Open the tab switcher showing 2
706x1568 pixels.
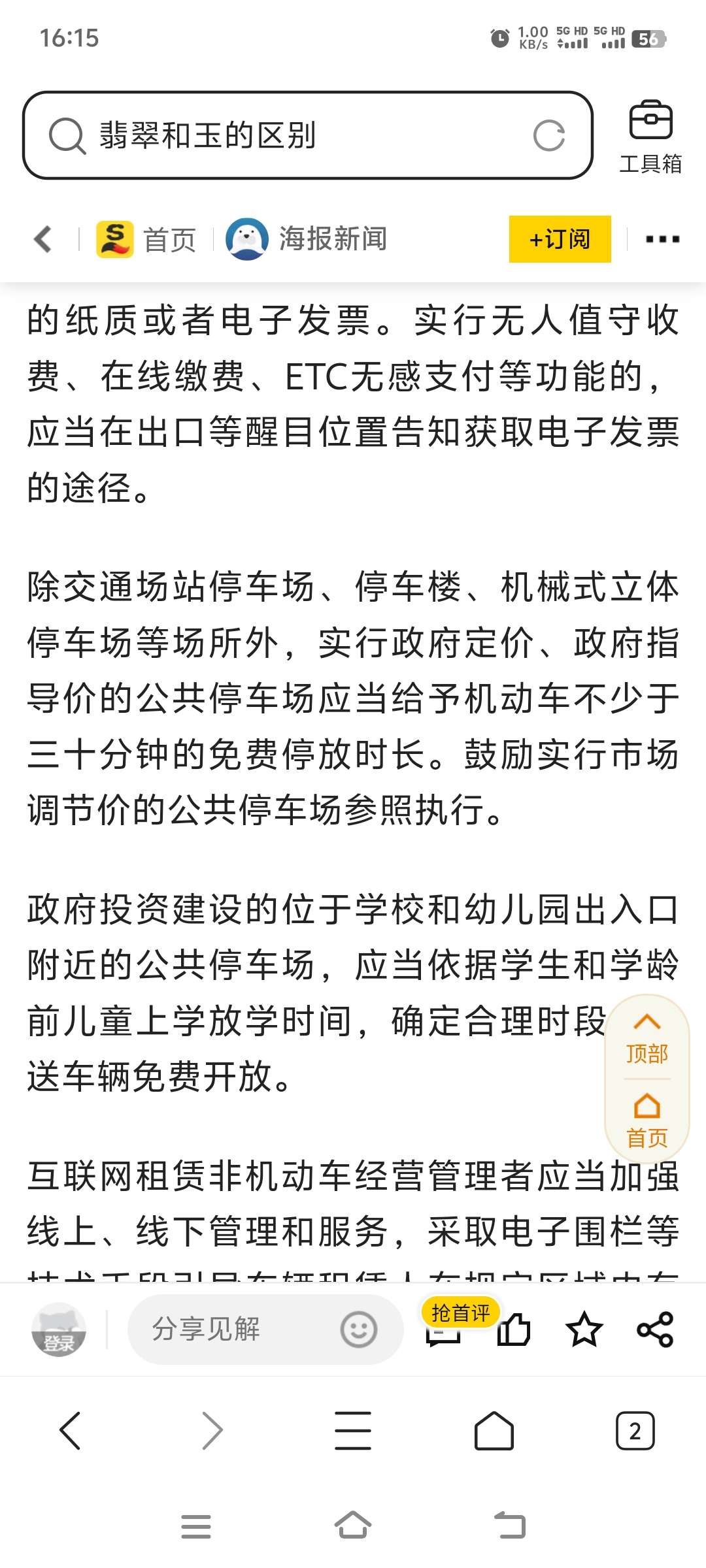635,1430
